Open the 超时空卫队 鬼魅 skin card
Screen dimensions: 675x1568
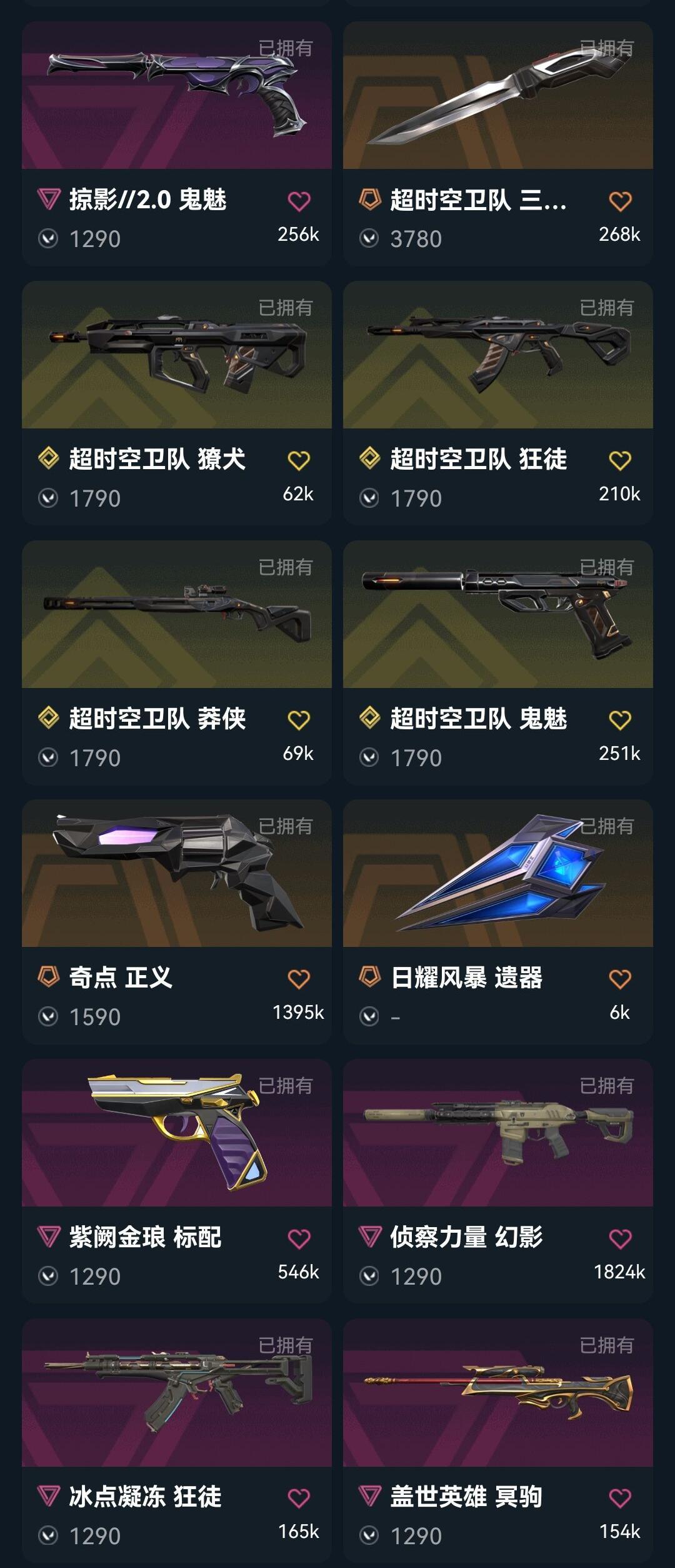coord(498,663)
